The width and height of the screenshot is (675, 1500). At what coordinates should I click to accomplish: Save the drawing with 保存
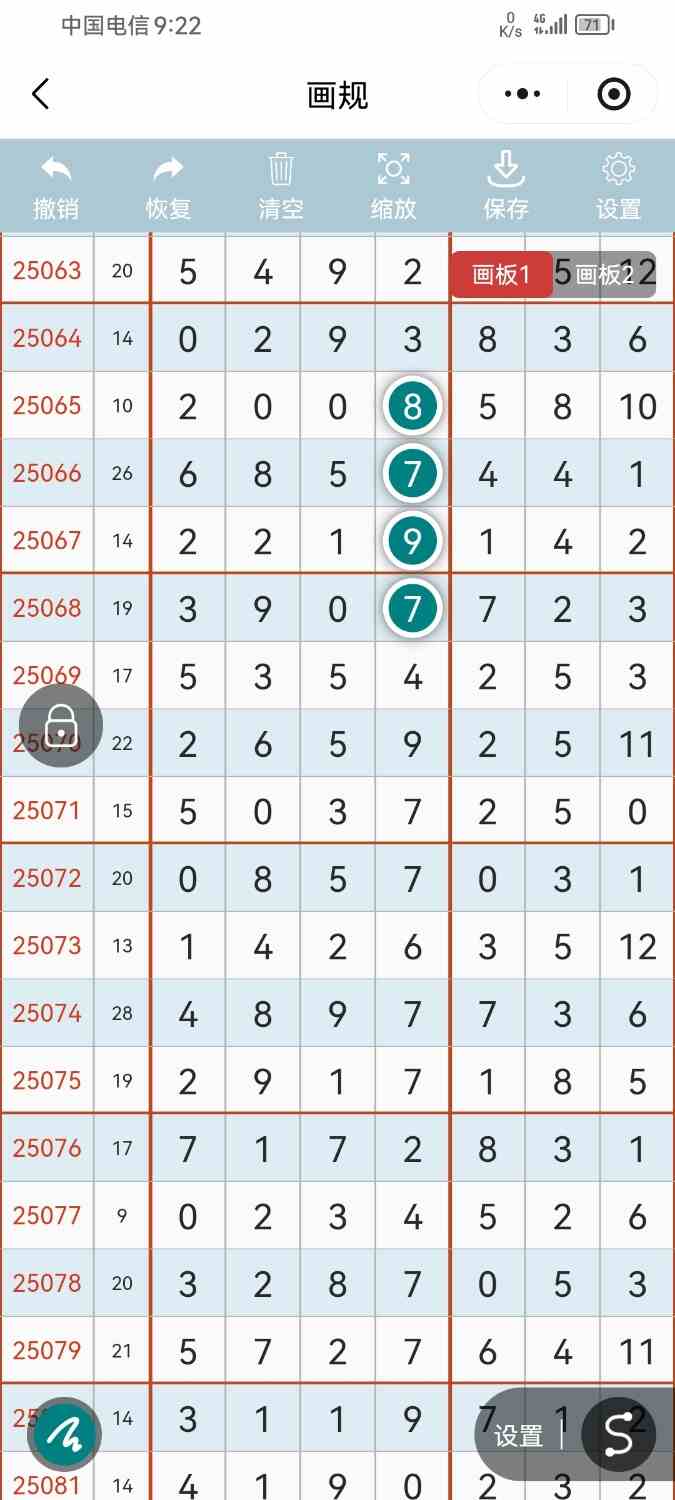(x=506, y=187)
